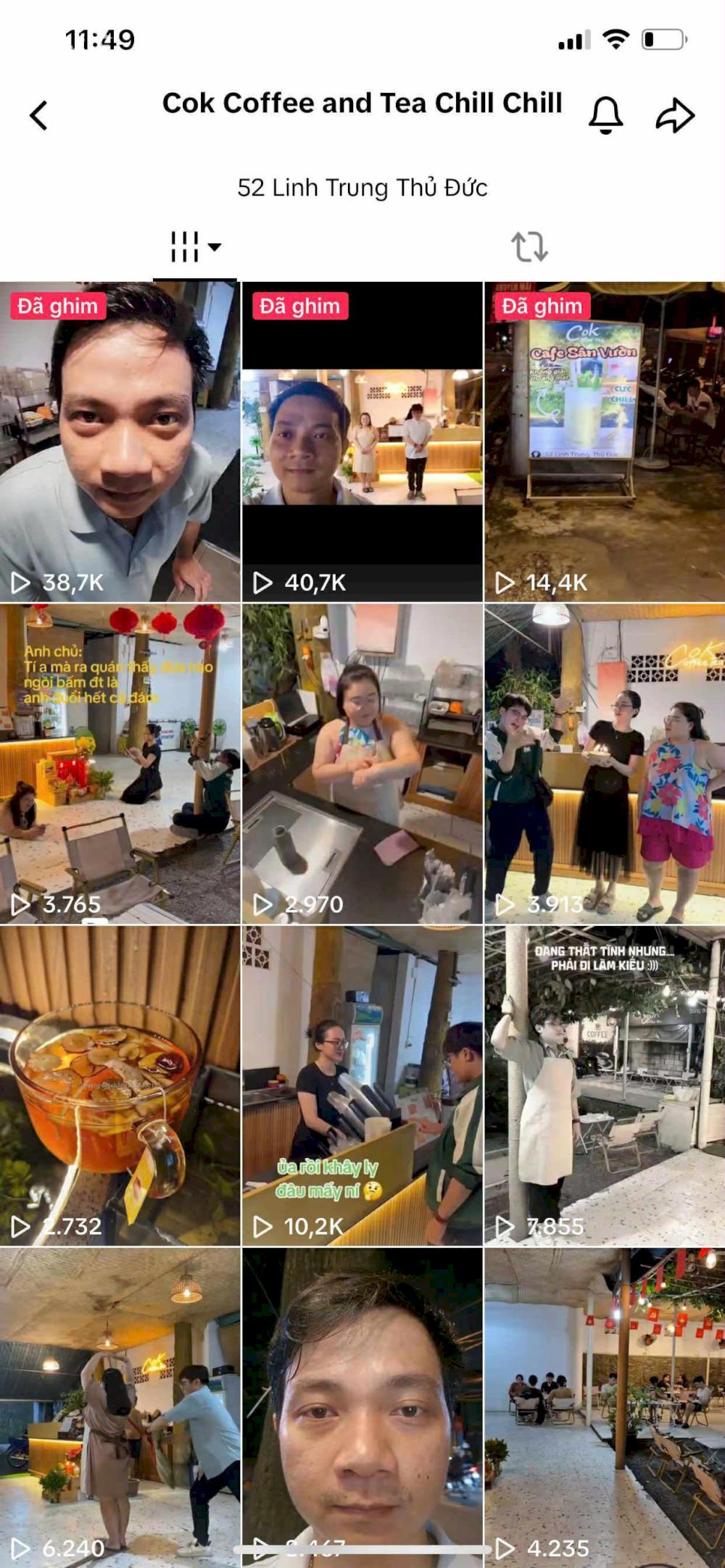View the tea cup video with 2.732 views
The width and height of the screenshot is (725, 1568).
click(120, 1085)
